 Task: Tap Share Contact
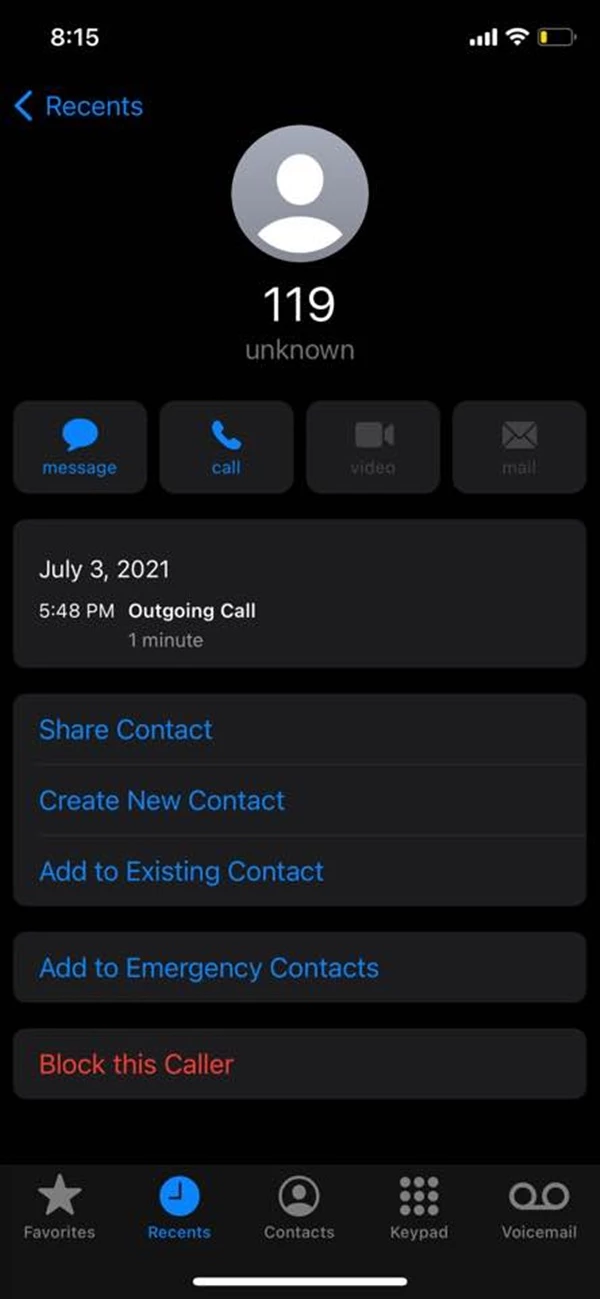(299, 730)
